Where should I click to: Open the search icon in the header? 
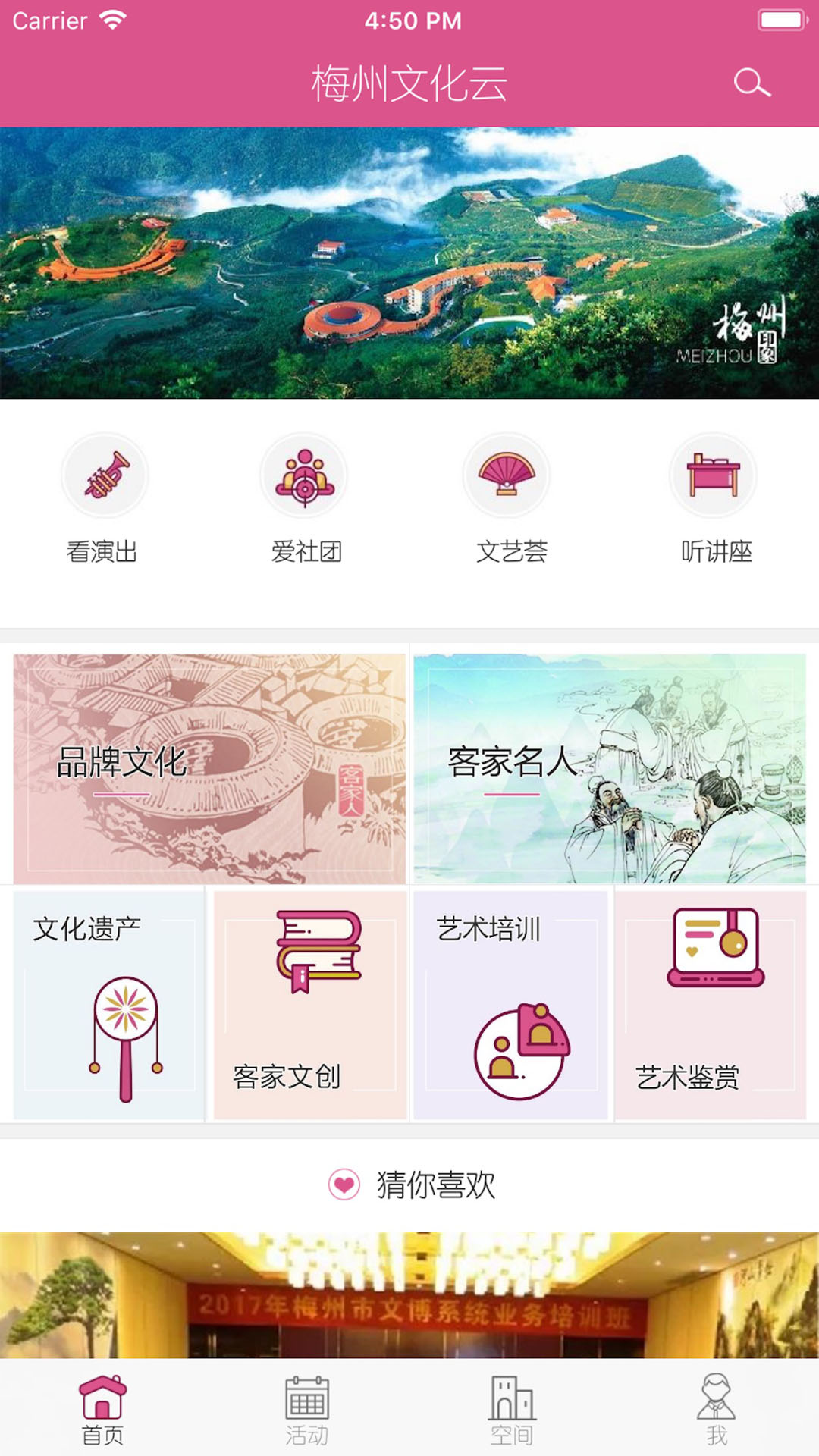pyautogui.click(x=752, y=83)
